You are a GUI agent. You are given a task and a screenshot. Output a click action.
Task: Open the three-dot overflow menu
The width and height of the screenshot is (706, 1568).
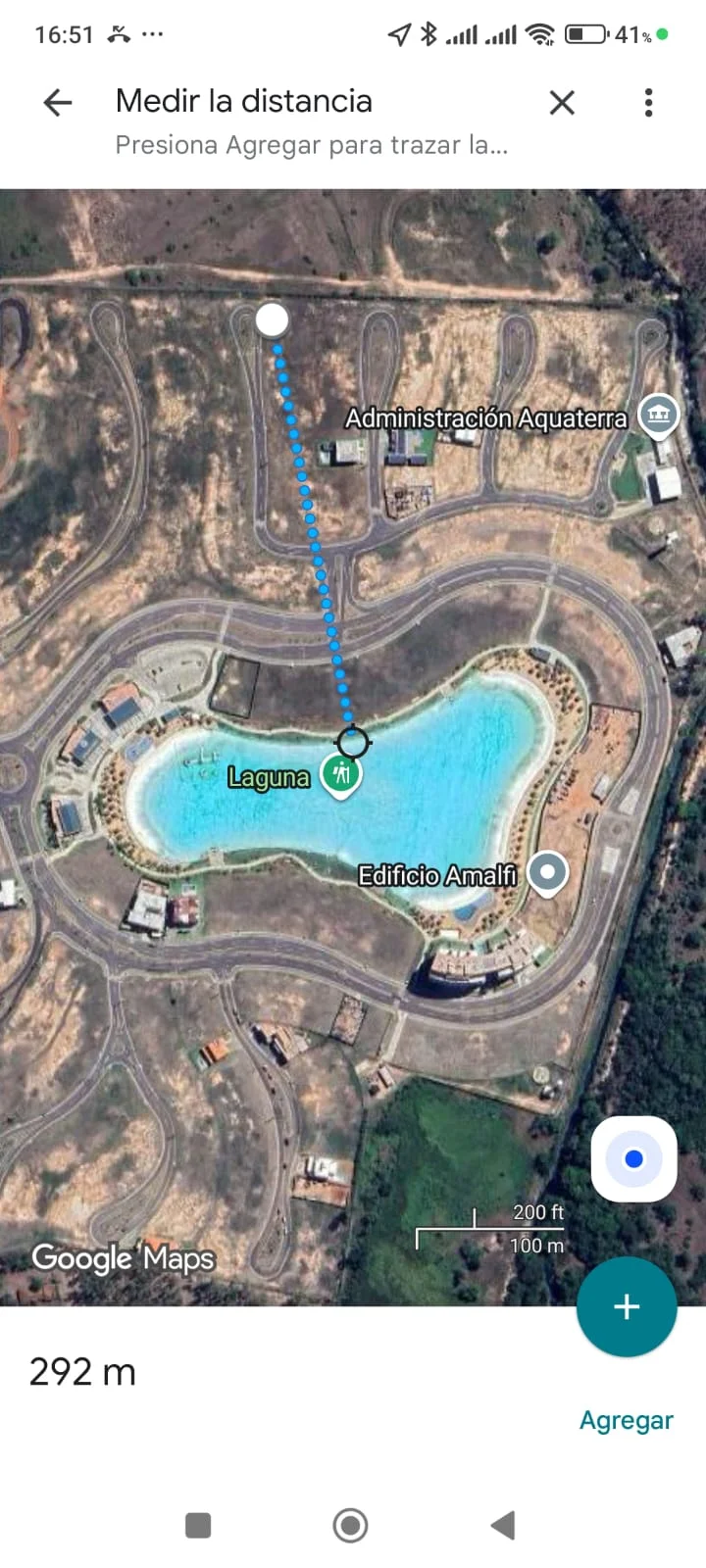click(648, 103)
